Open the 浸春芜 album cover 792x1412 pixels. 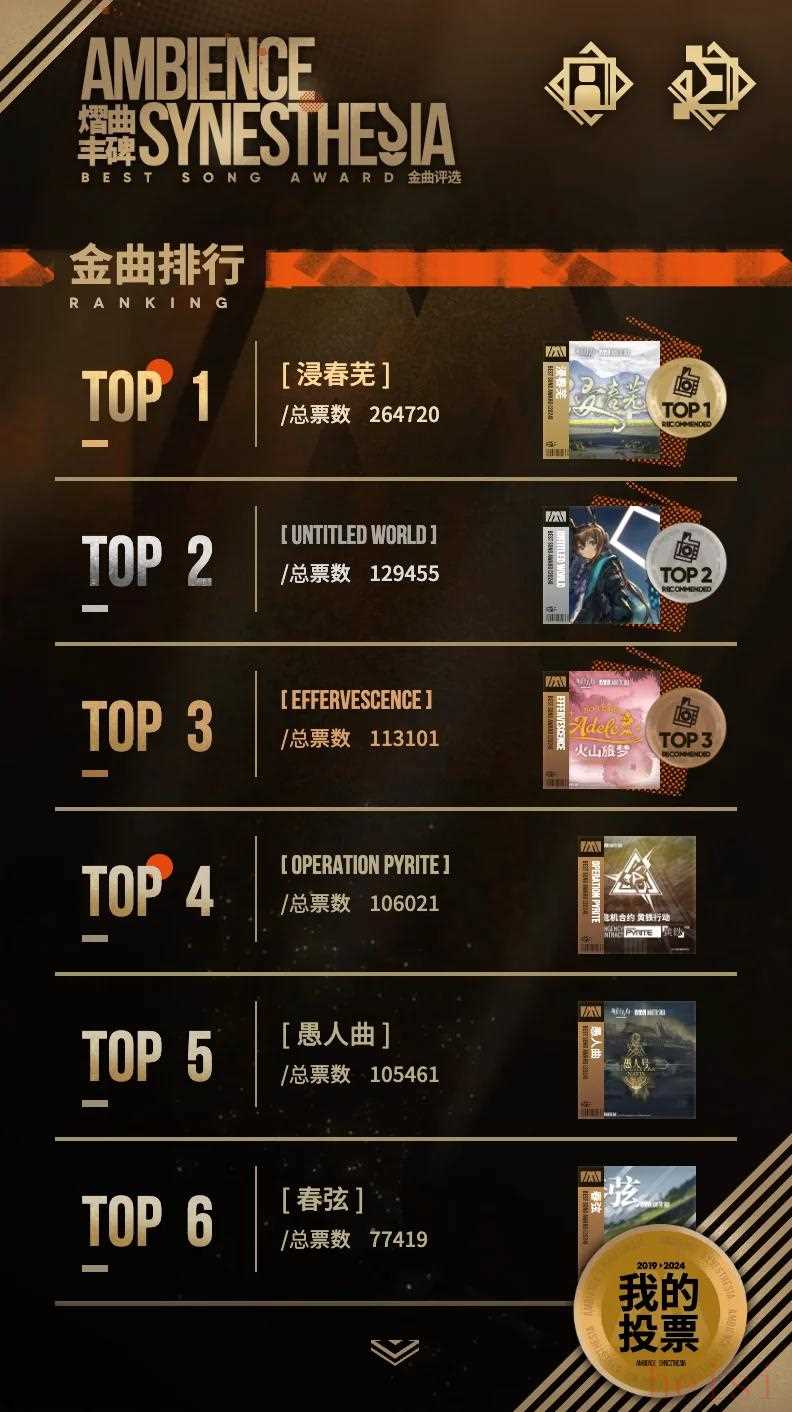click(x=602, y=400)
